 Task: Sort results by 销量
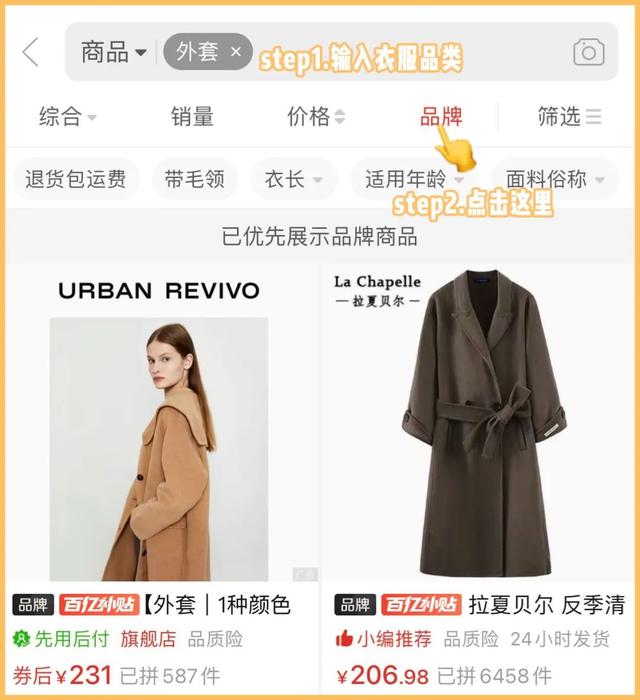[192, 117]
